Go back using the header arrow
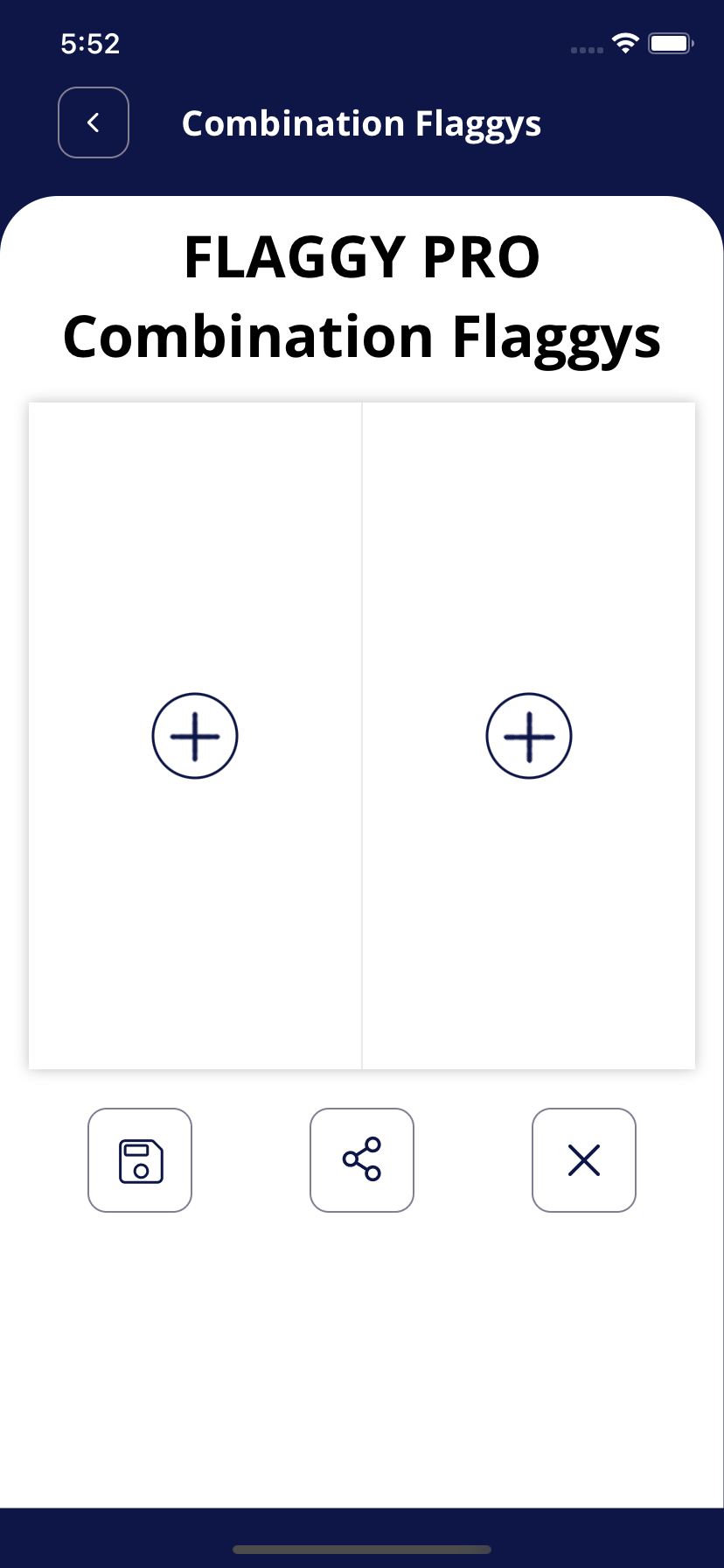 pos(94,122)
